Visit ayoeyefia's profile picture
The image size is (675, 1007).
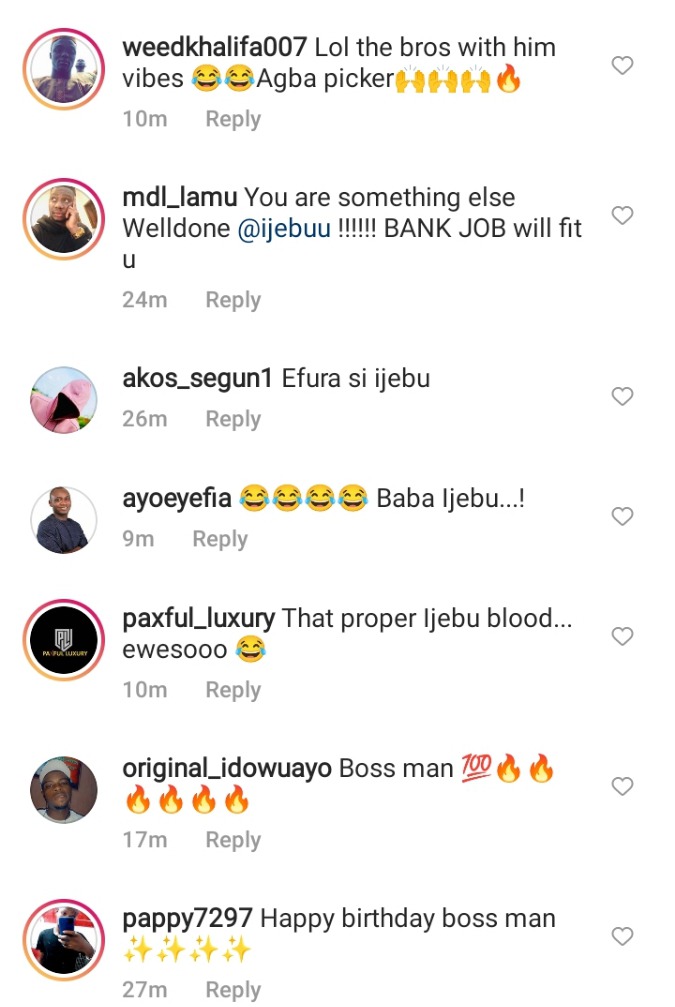pos(65,519)
